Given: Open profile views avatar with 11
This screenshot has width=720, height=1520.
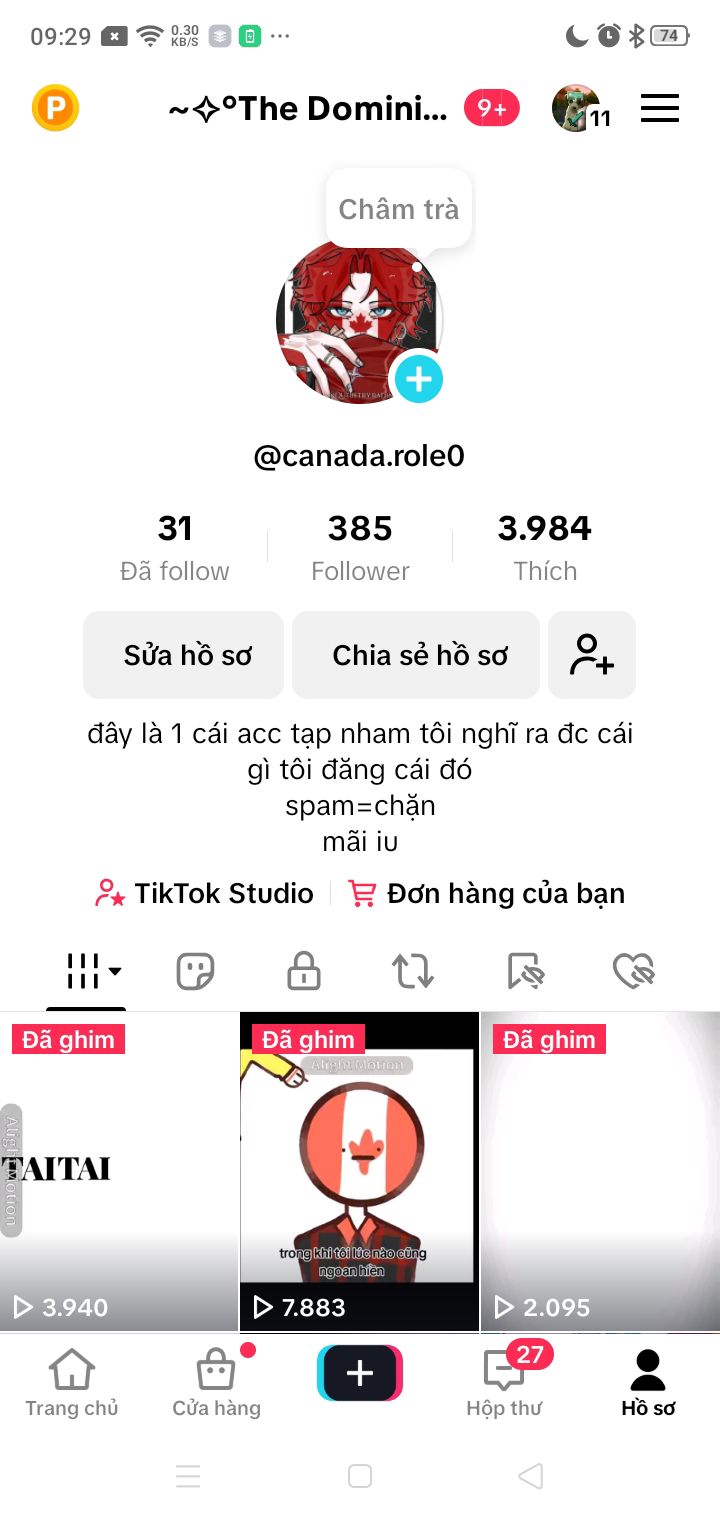Looking at the screenshot, I should (x=580, y=108).
